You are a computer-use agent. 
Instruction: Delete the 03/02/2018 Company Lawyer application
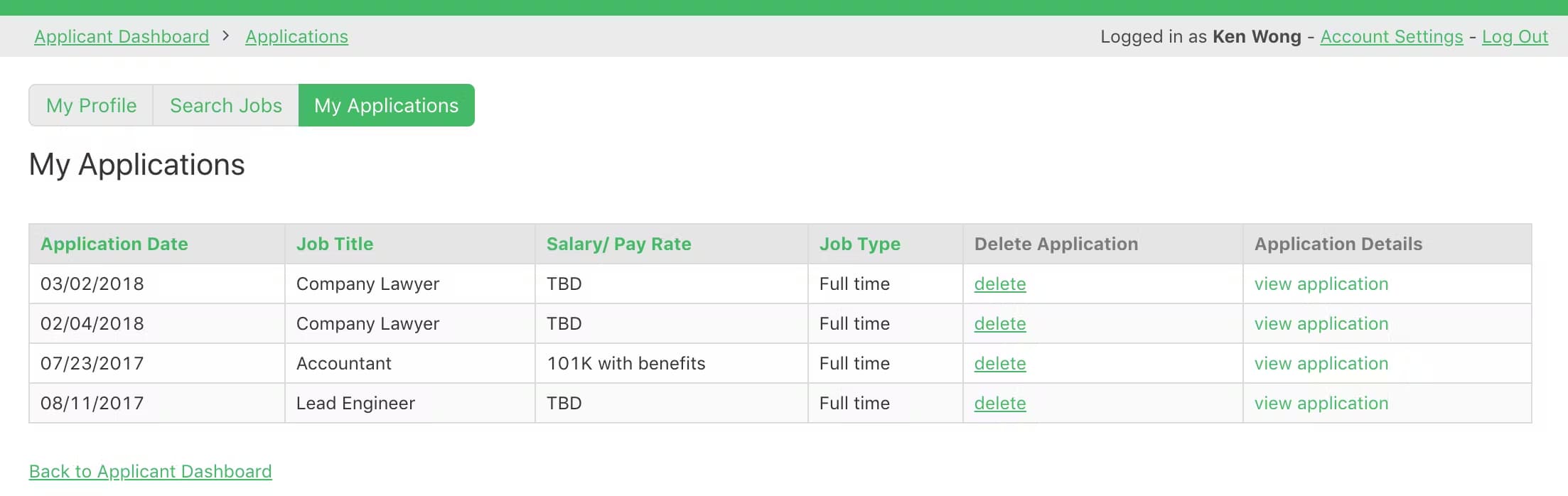tap(999, 284)
